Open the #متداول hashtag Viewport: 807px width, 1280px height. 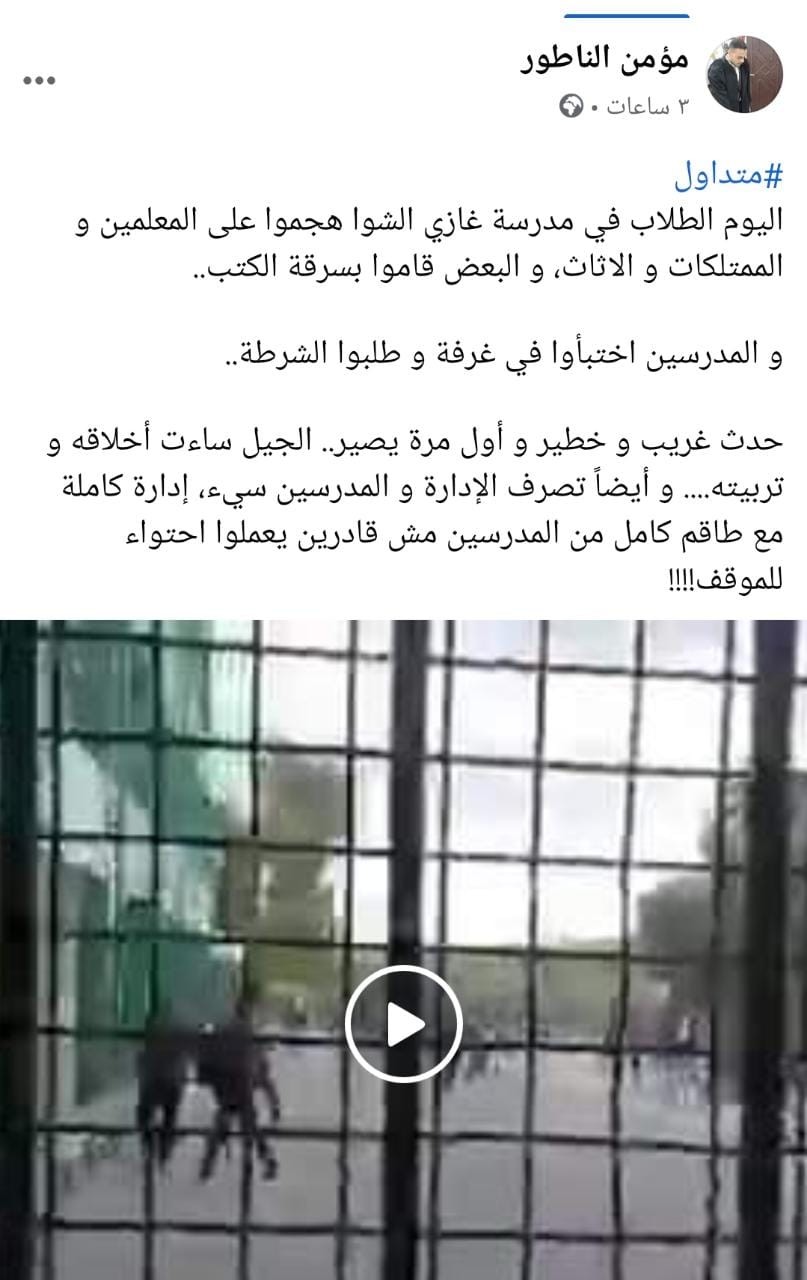click(728, 177)
